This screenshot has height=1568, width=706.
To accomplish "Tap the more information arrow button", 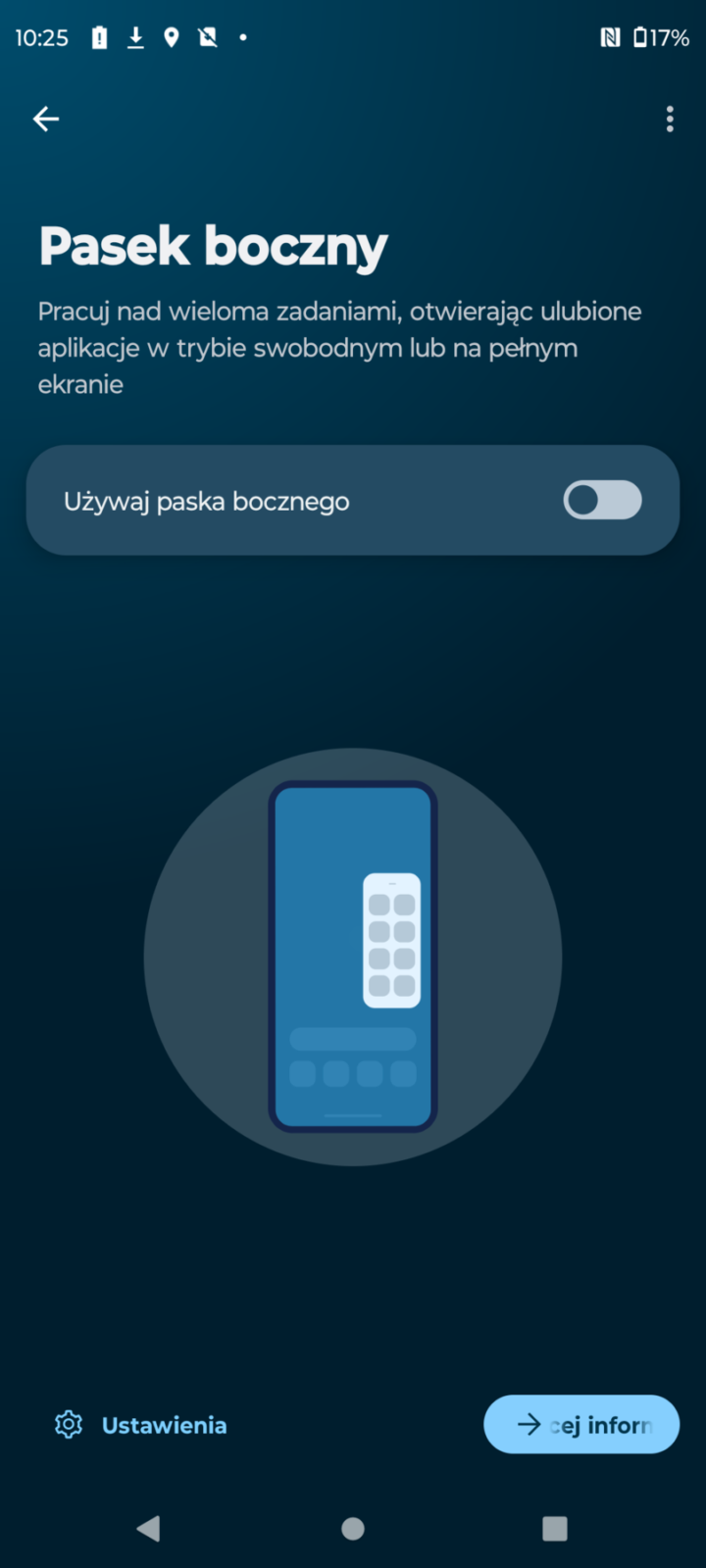I will [581, 1424].
